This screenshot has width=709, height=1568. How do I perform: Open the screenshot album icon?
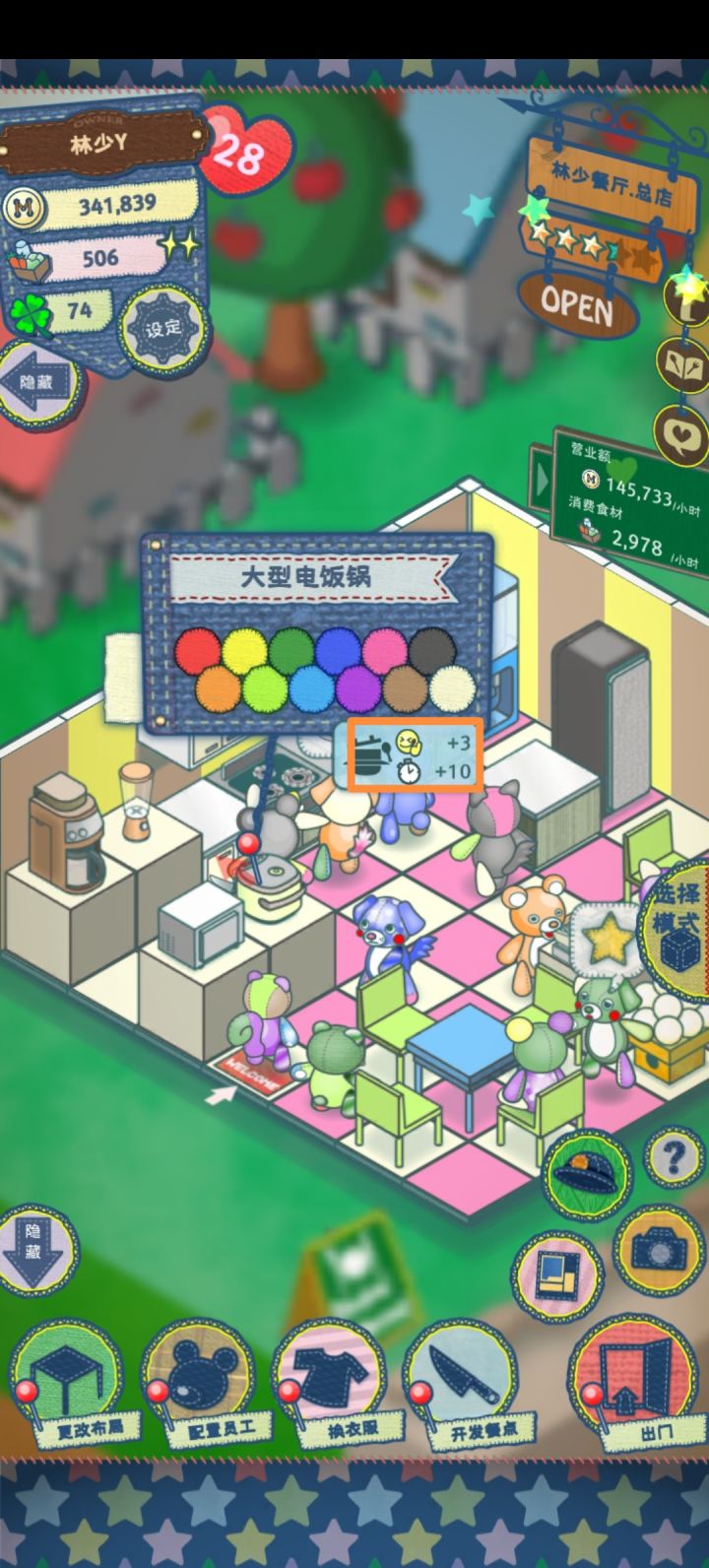point(557,1274)
